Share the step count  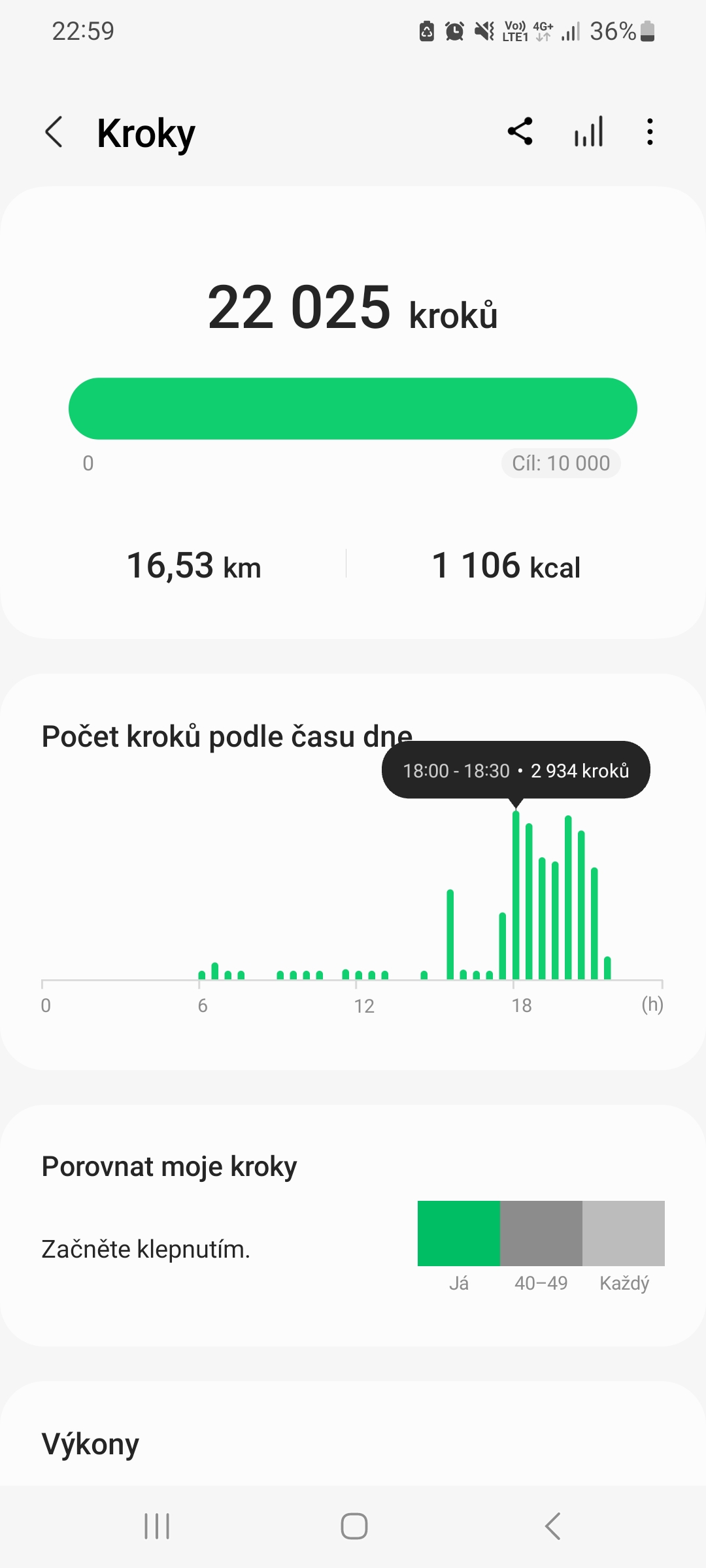pyautogui.click(x=520, y=131)
